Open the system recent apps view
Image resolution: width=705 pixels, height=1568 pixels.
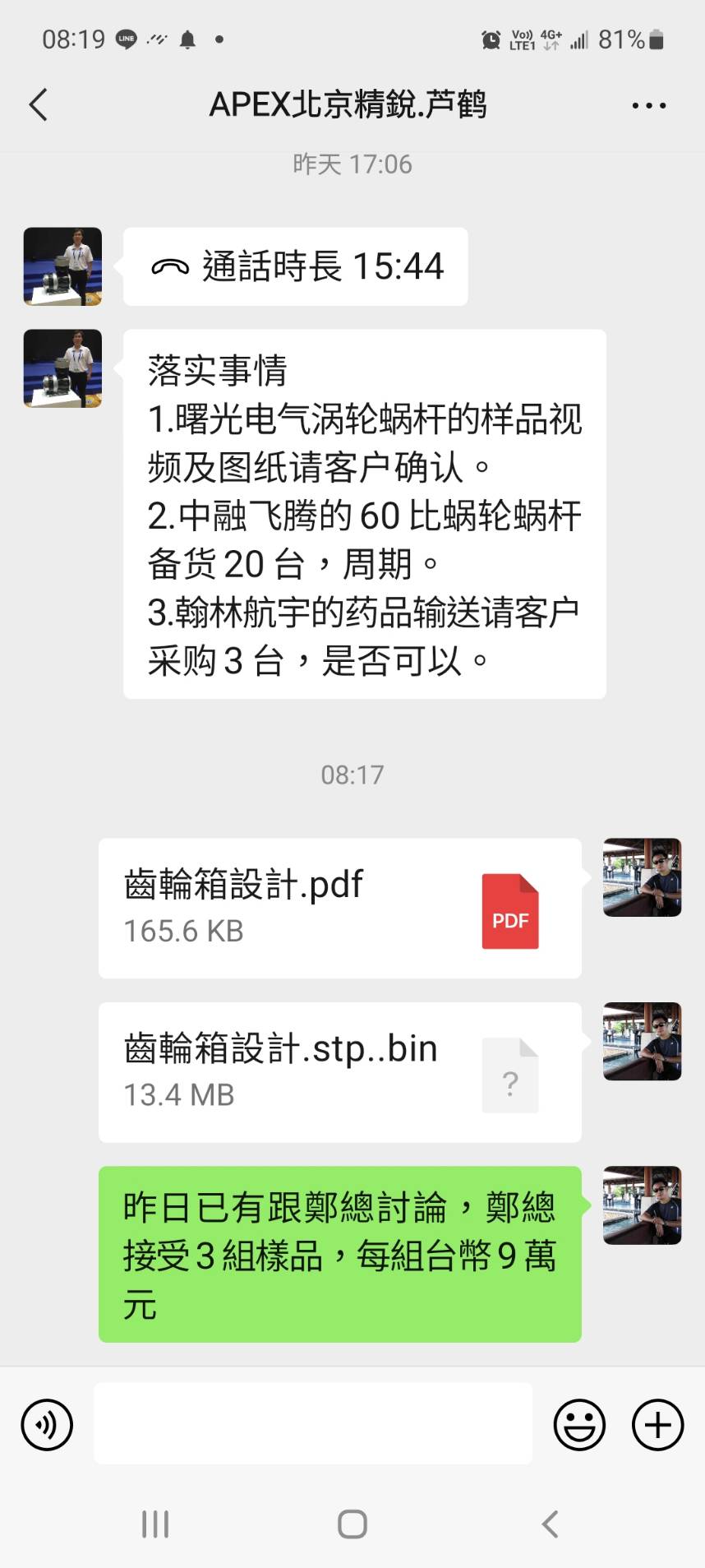(155, 1524)
